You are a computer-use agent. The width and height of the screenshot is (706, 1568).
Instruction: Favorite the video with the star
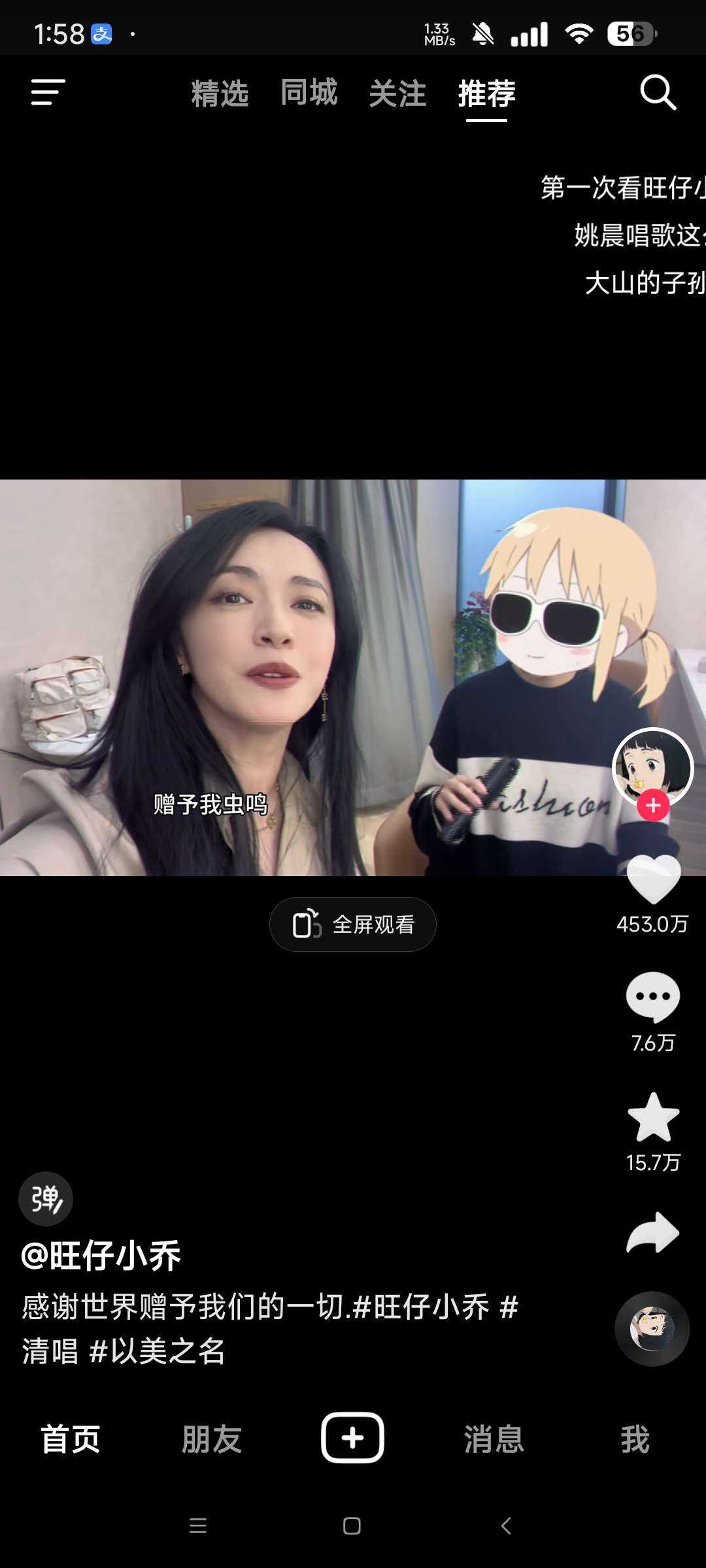pos(653,1117)
